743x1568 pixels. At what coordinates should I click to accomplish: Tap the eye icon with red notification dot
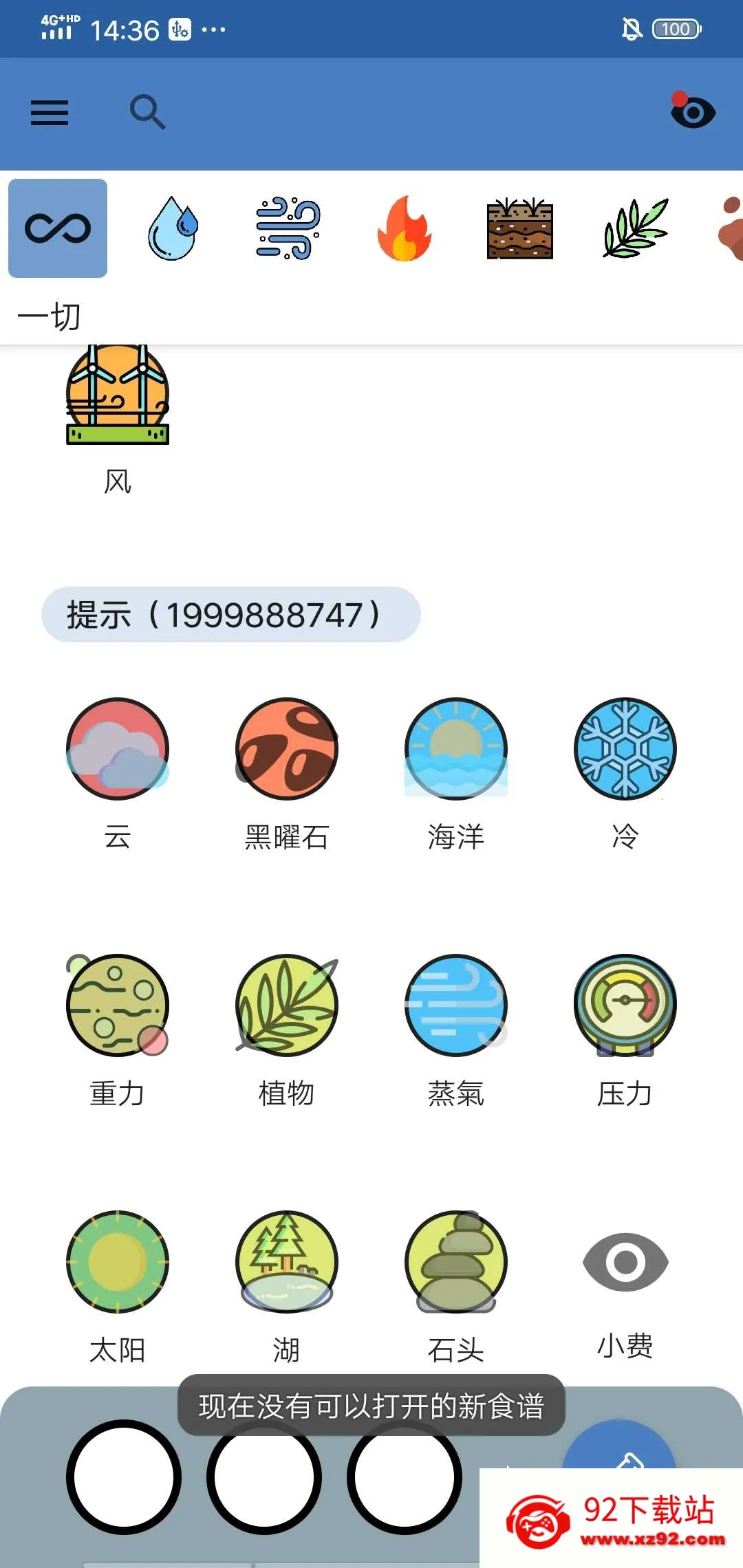pos(692,111)
